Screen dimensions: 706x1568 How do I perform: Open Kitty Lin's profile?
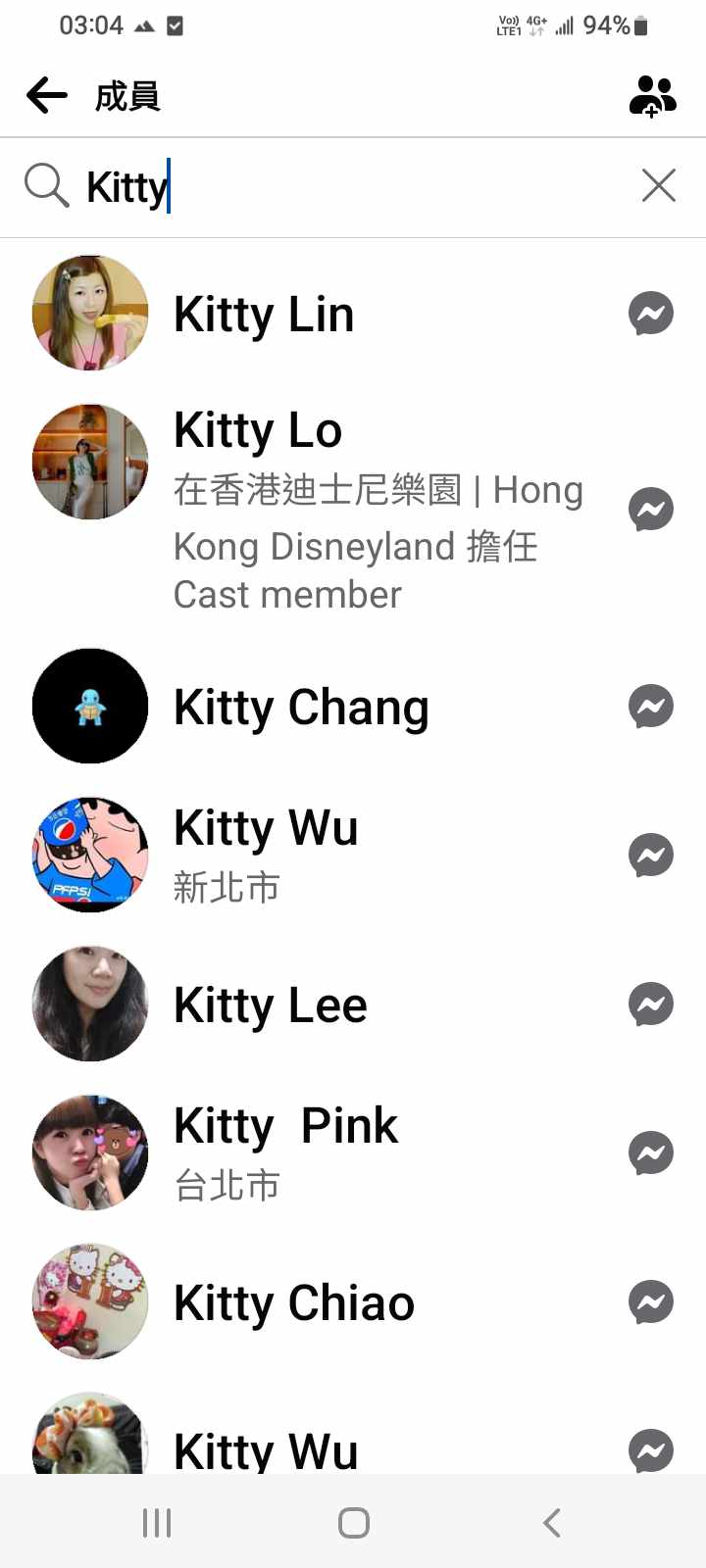pyautogui.click(x=264, y=315)
